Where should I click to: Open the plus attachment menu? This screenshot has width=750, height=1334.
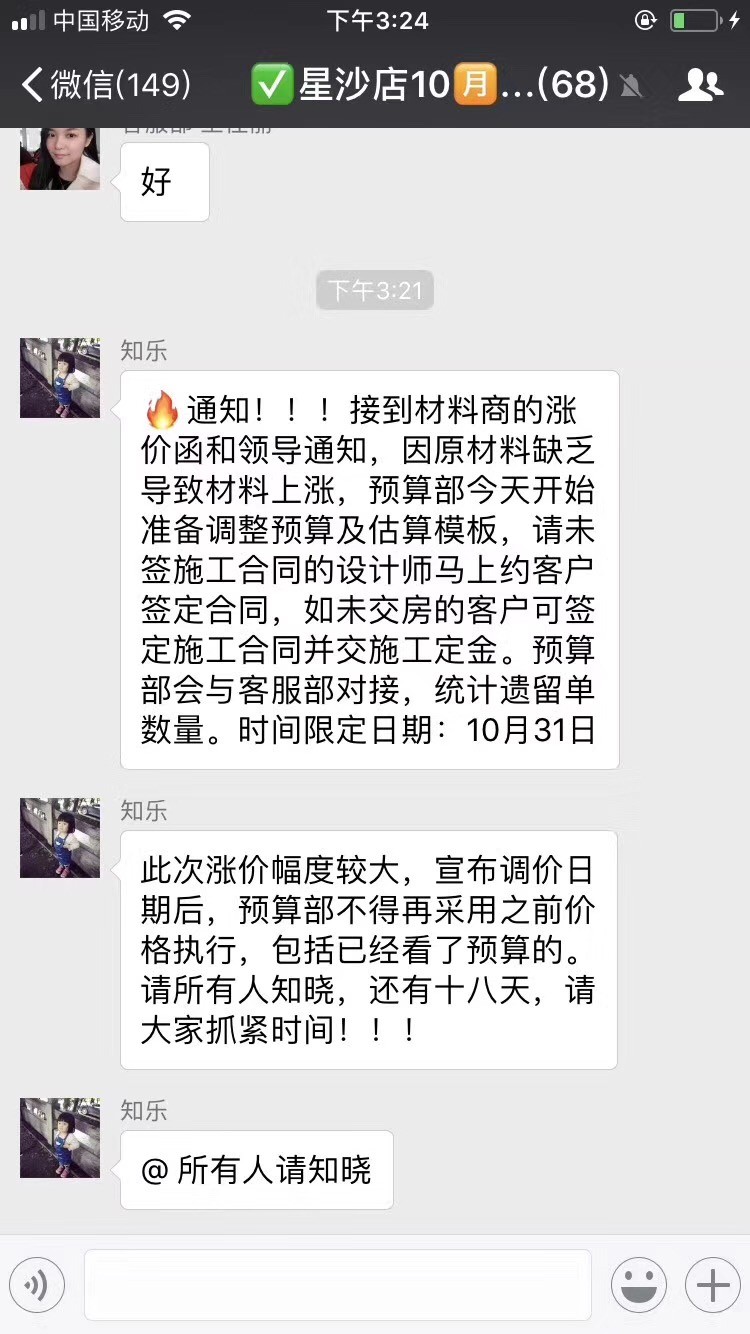(x=712, y=1284)
